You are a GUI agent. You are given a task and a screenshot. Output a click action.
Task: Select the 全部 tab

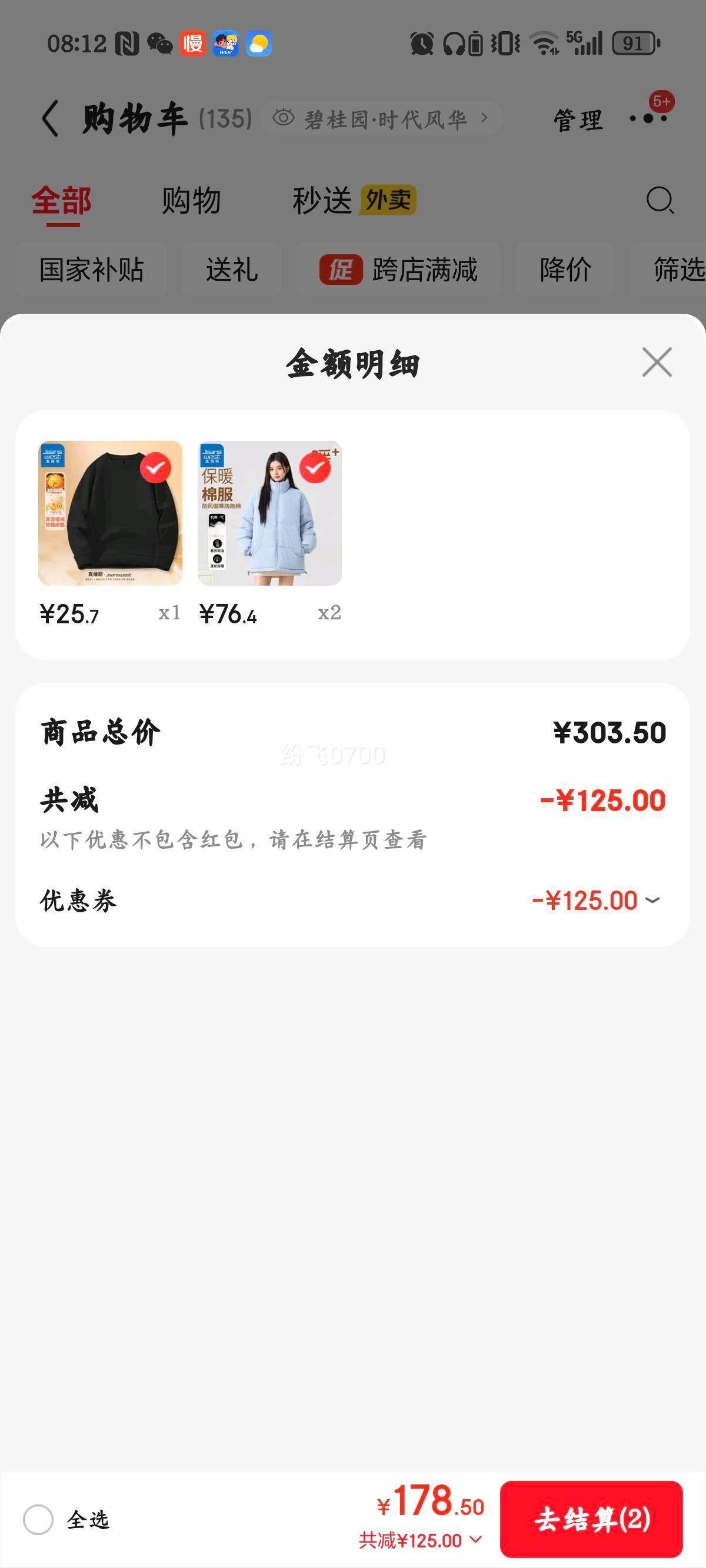(61, 200)
